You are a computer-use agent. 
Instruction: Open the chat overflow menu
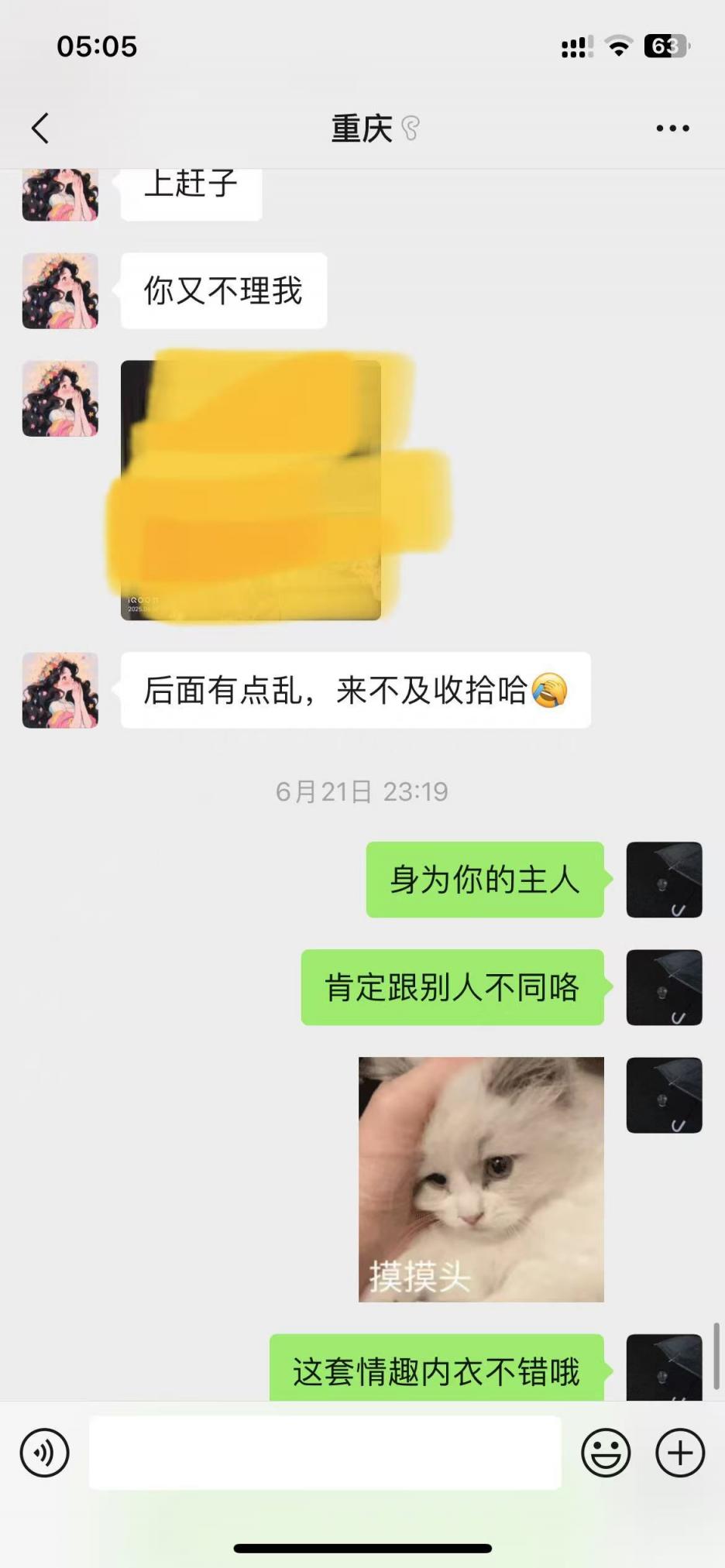tap(672, 129)
